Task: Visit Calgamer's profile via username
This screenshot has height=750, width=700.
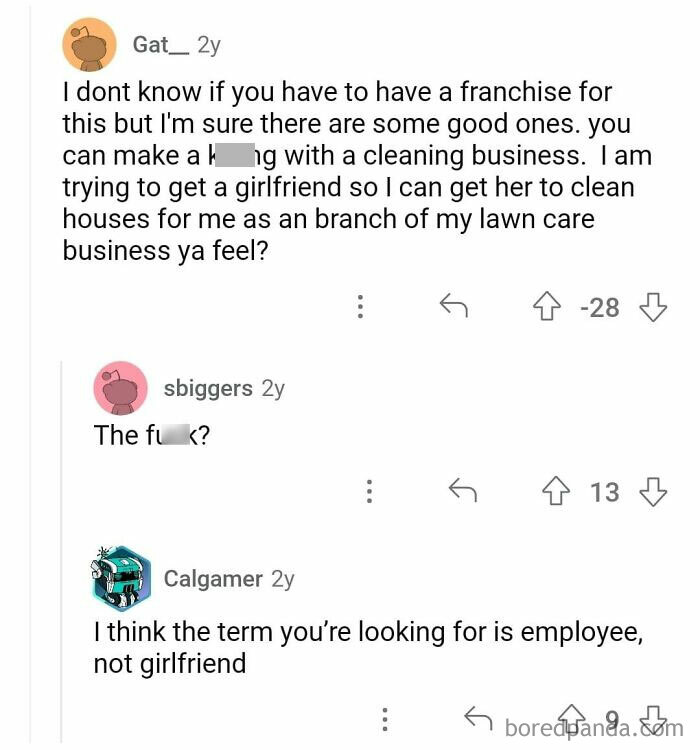Action: pyautogui.click(x=213, y=578)
